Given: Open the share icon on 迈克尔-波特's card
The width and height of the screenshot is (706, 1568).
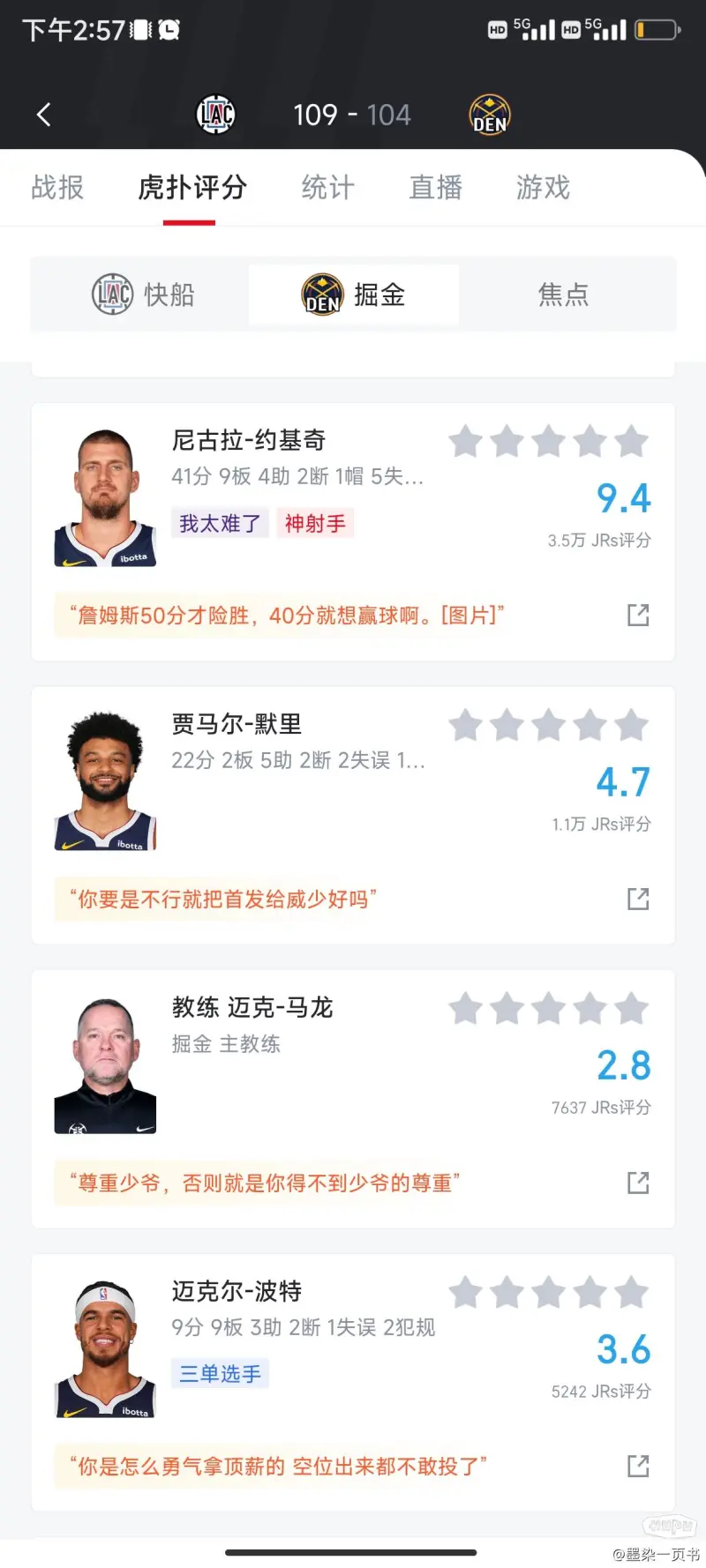Looking at the screenshot, I should click(x=637, y=1466).
